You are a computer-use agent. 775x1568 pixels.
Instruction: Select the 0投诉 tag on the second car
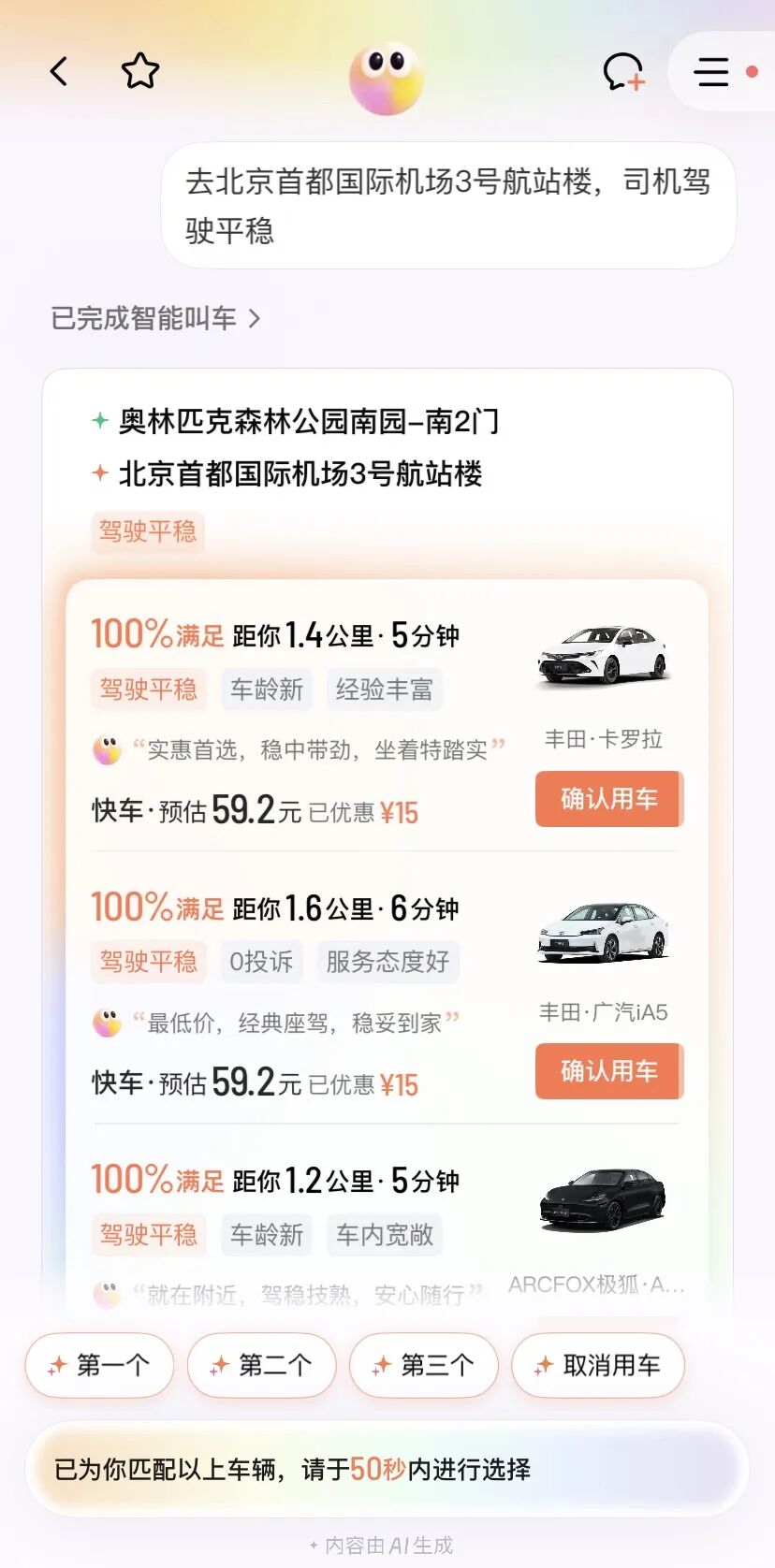[x=261, y=962]
